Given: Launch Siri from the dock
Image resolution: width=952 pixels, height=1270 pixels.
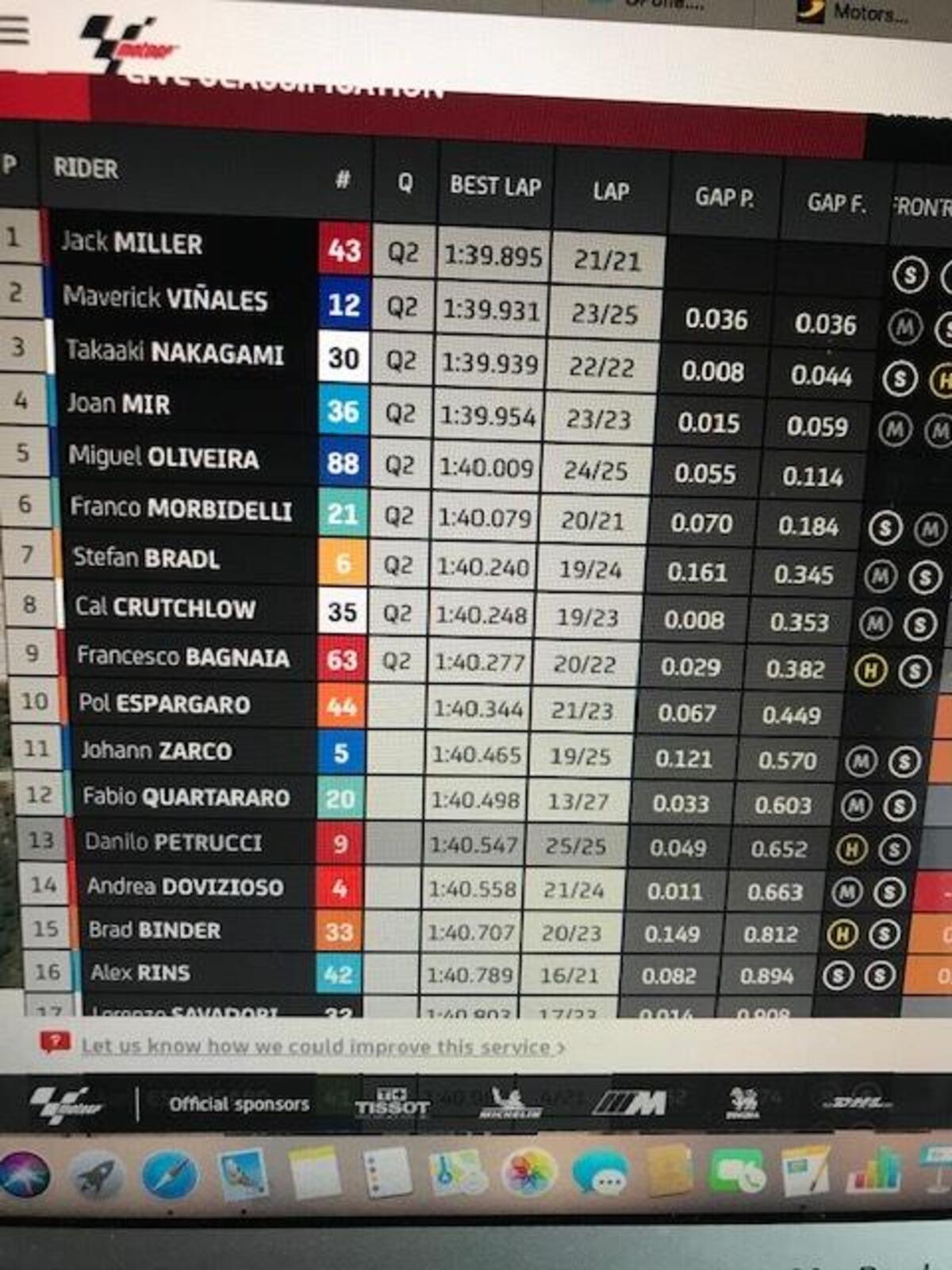Looking at the screenshot, I should coord(24,1176).
